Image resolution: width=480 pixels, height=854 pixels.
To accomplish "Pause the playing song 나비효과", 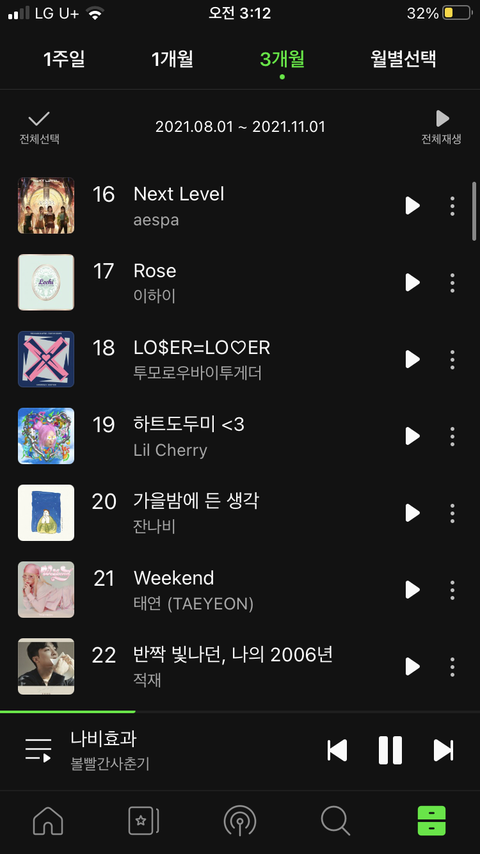I will pyautogui.click(x=390, y=751).
